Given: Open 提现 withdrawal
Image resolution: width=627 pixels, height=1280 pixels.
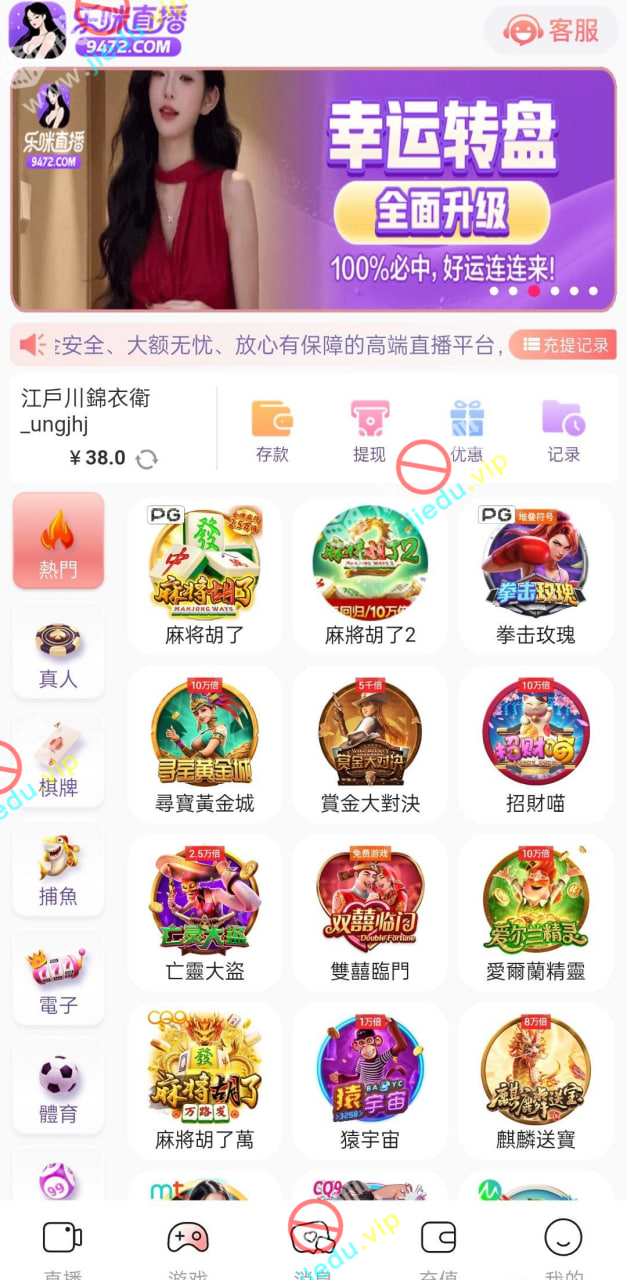Looking at the screenshot, I should (369, 432).
